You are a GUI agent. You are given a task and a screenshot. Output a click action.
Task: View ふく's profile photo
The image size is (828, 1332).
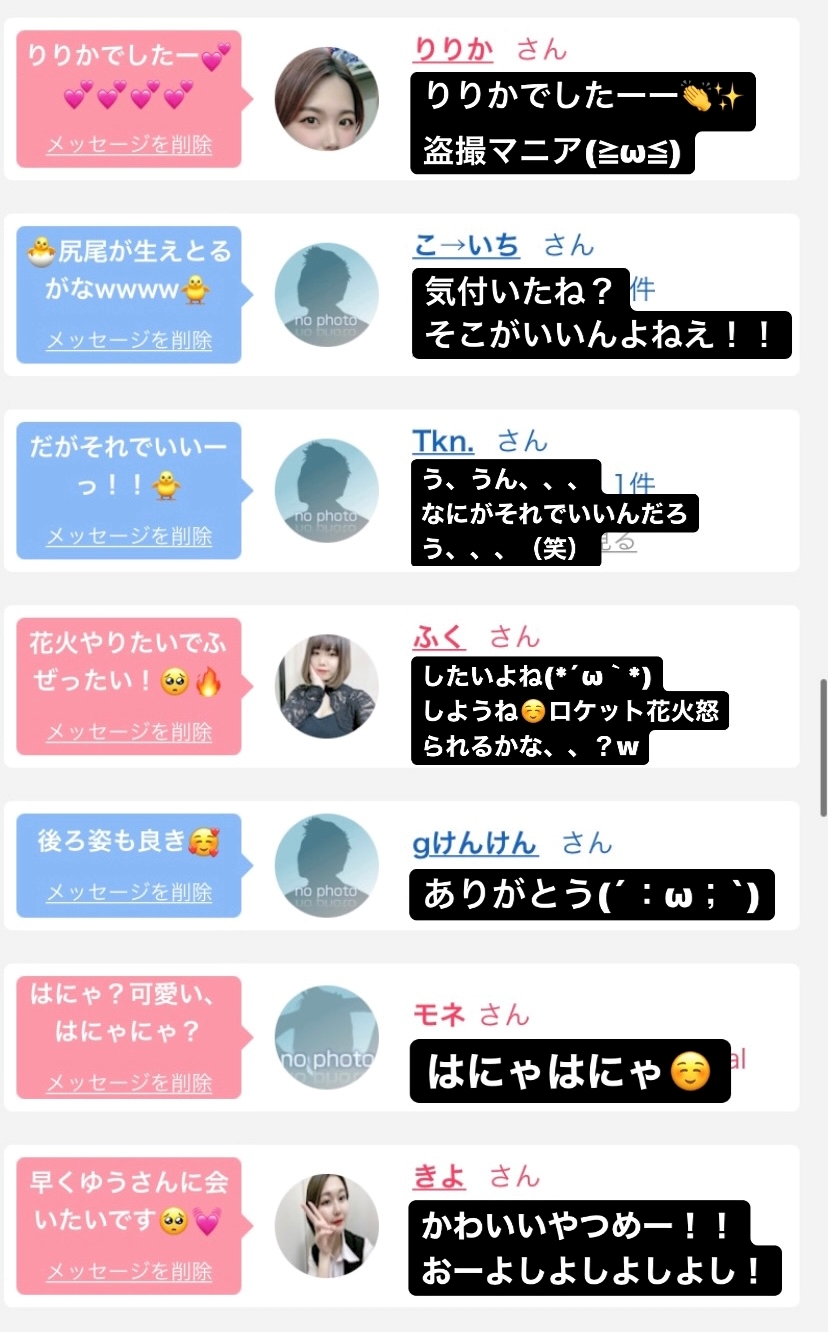pyautogui.click(x=326, y=686)
